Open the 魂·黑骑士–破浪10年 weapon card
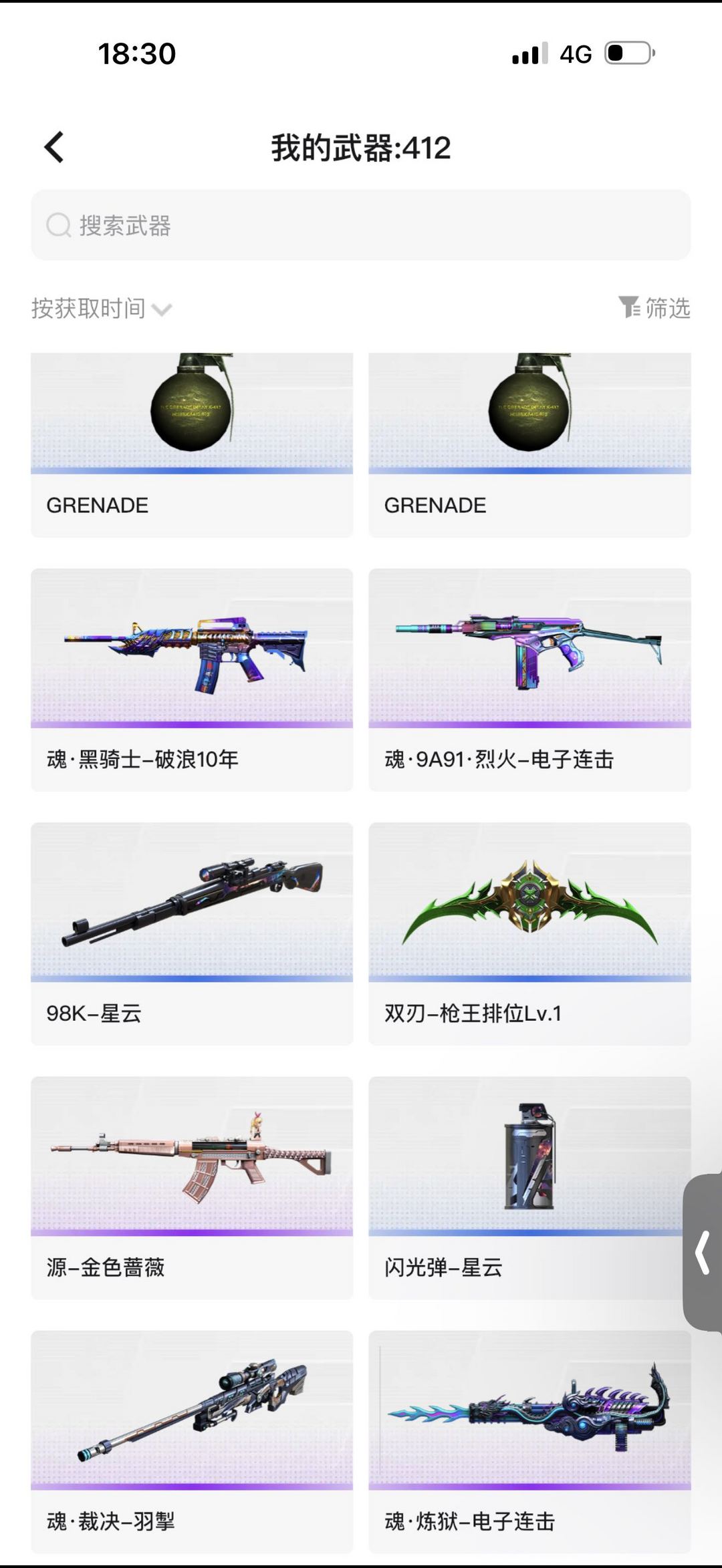 click(x=192, y=679)
